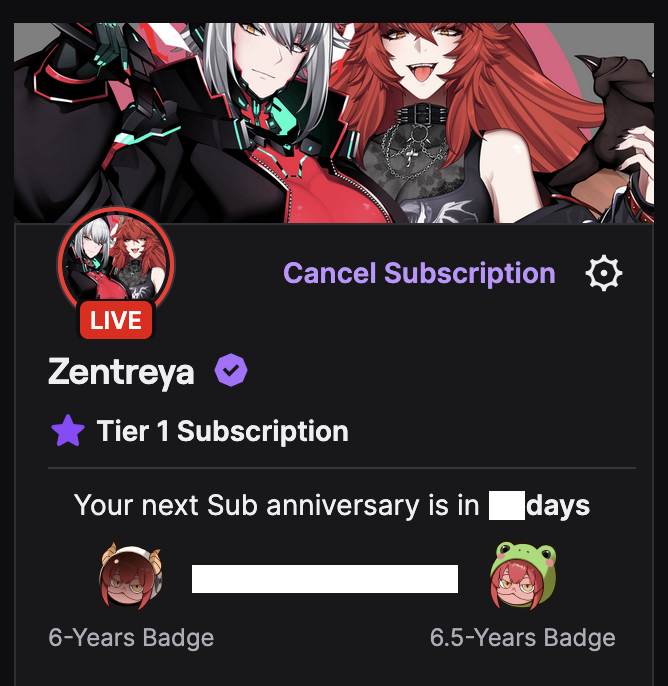Open the Zentreya channel name
The width and height of the screenshot is (668, 686).
click(x=121, y=372)
